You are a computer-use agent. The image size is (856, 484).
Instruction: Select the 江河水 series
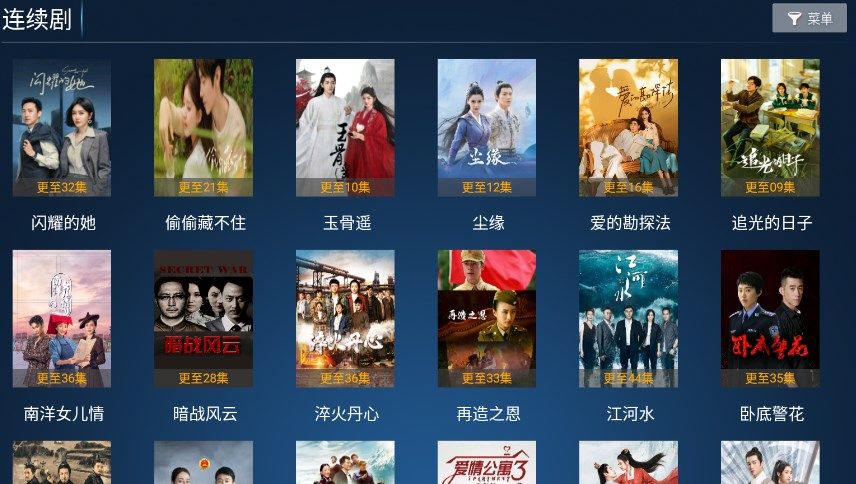pyautogui.click(x=628, y=318)
